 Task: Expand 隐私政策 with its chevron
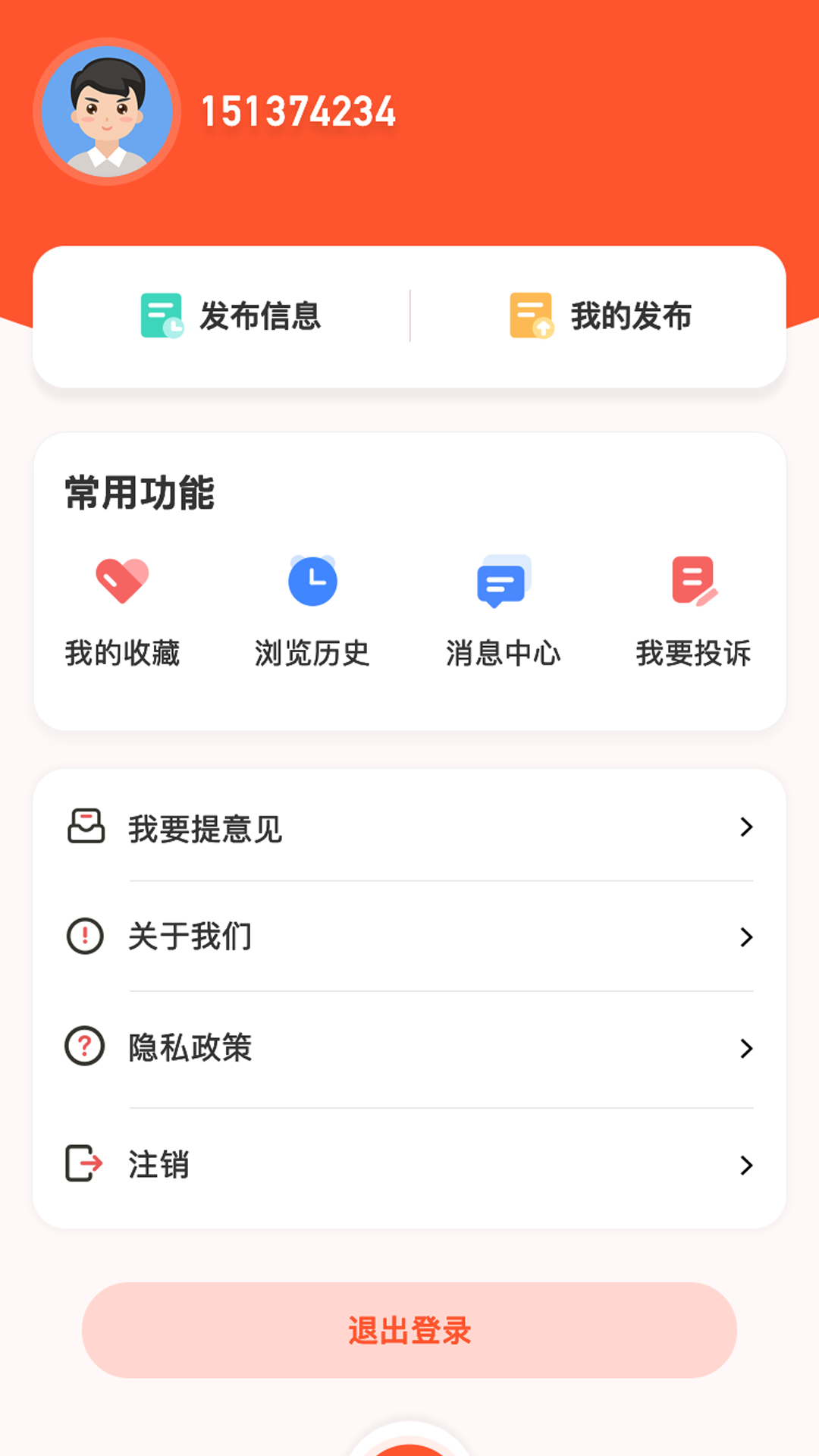747,1048
